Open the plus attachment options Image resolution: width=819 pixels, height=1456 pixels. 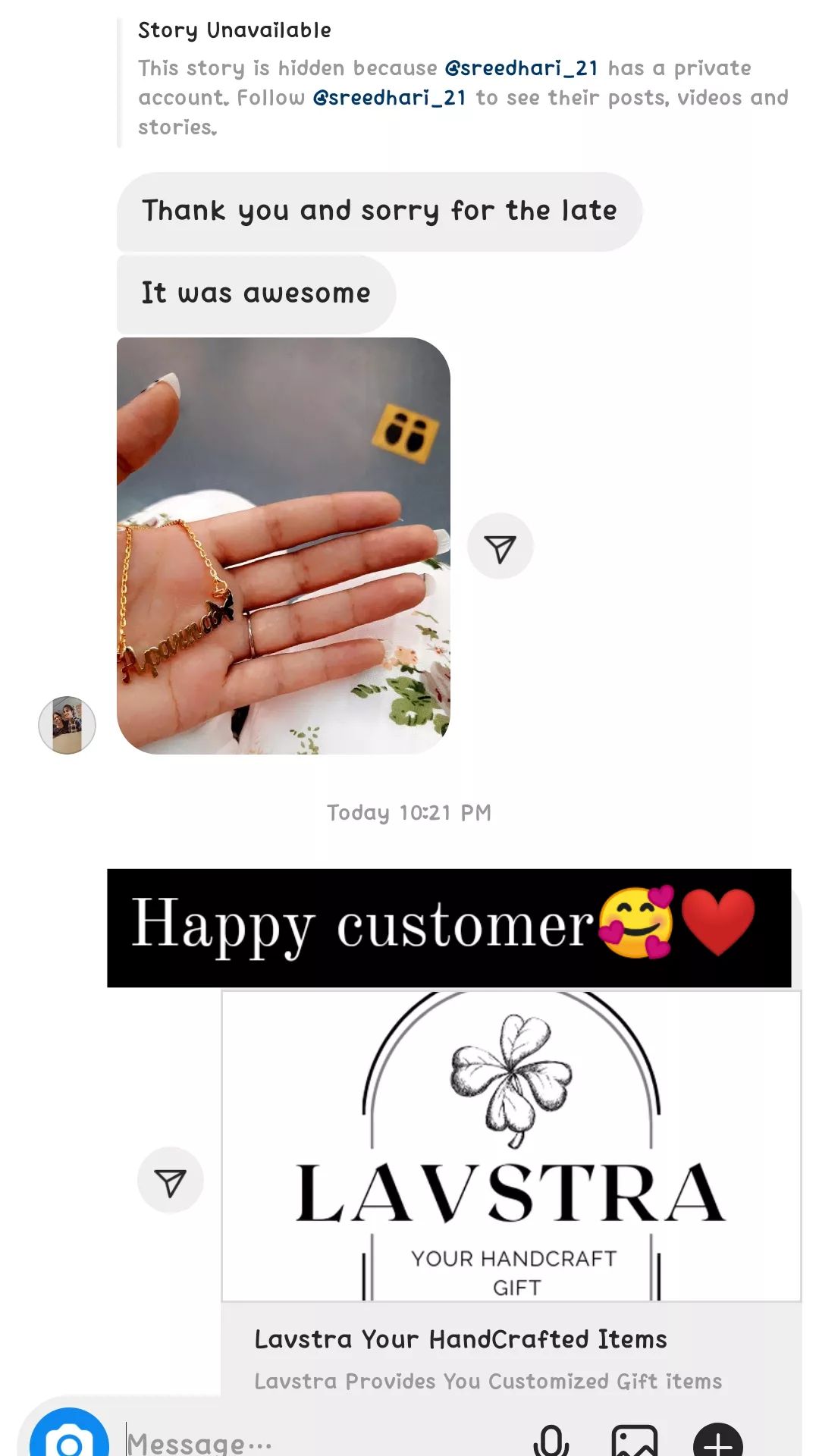(718, 1440)
